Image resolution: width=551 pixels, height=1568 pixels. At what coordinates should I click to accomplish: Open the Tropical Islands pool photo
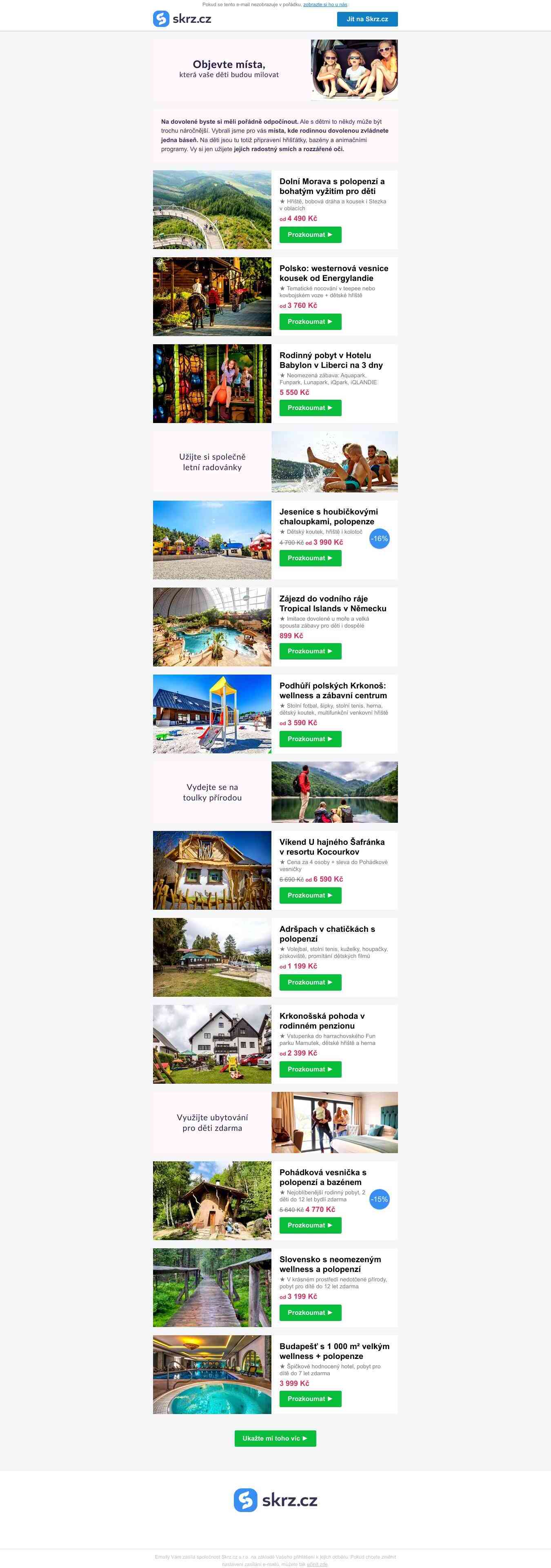pos(212,626)
